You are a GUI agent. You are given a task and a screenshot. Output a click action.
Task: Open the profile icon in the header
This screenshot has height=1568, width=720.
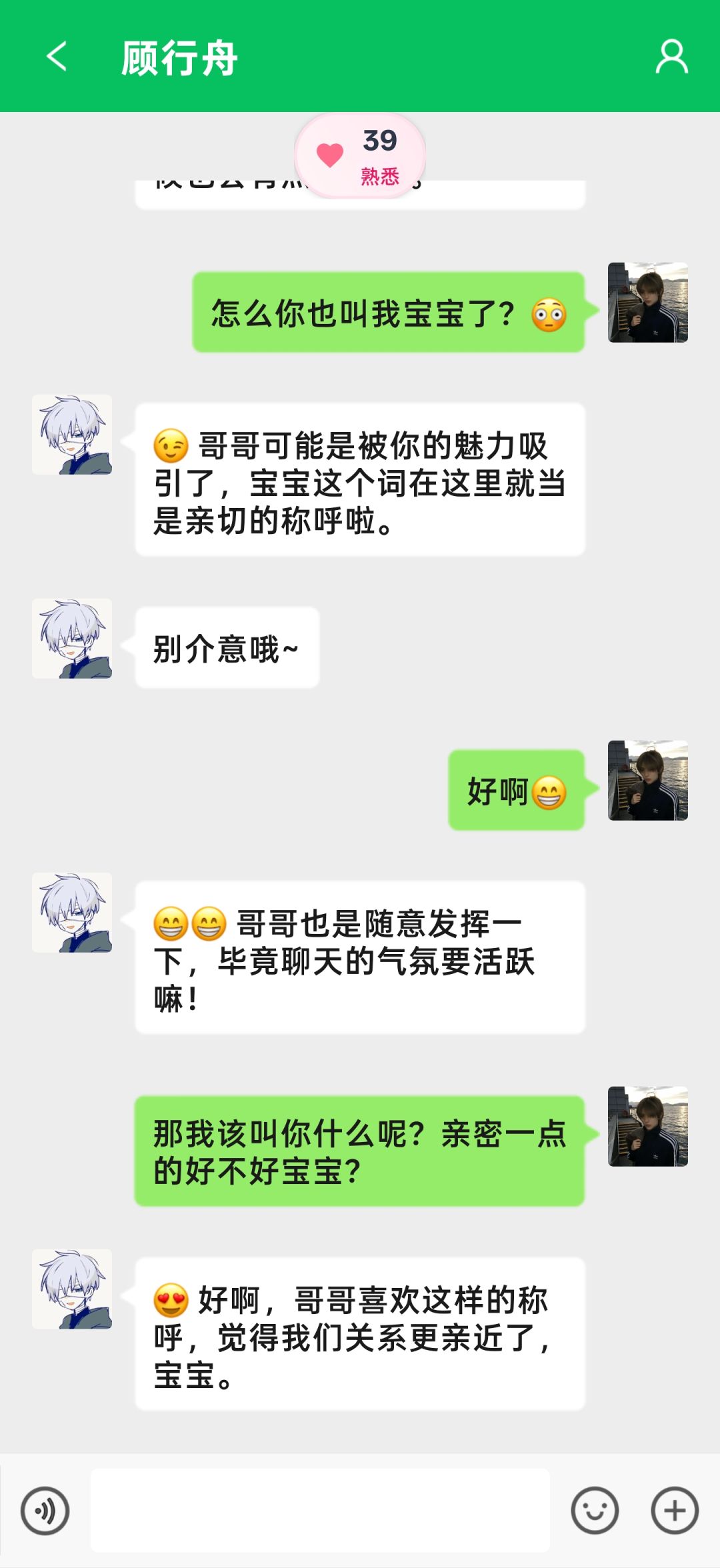671,56
